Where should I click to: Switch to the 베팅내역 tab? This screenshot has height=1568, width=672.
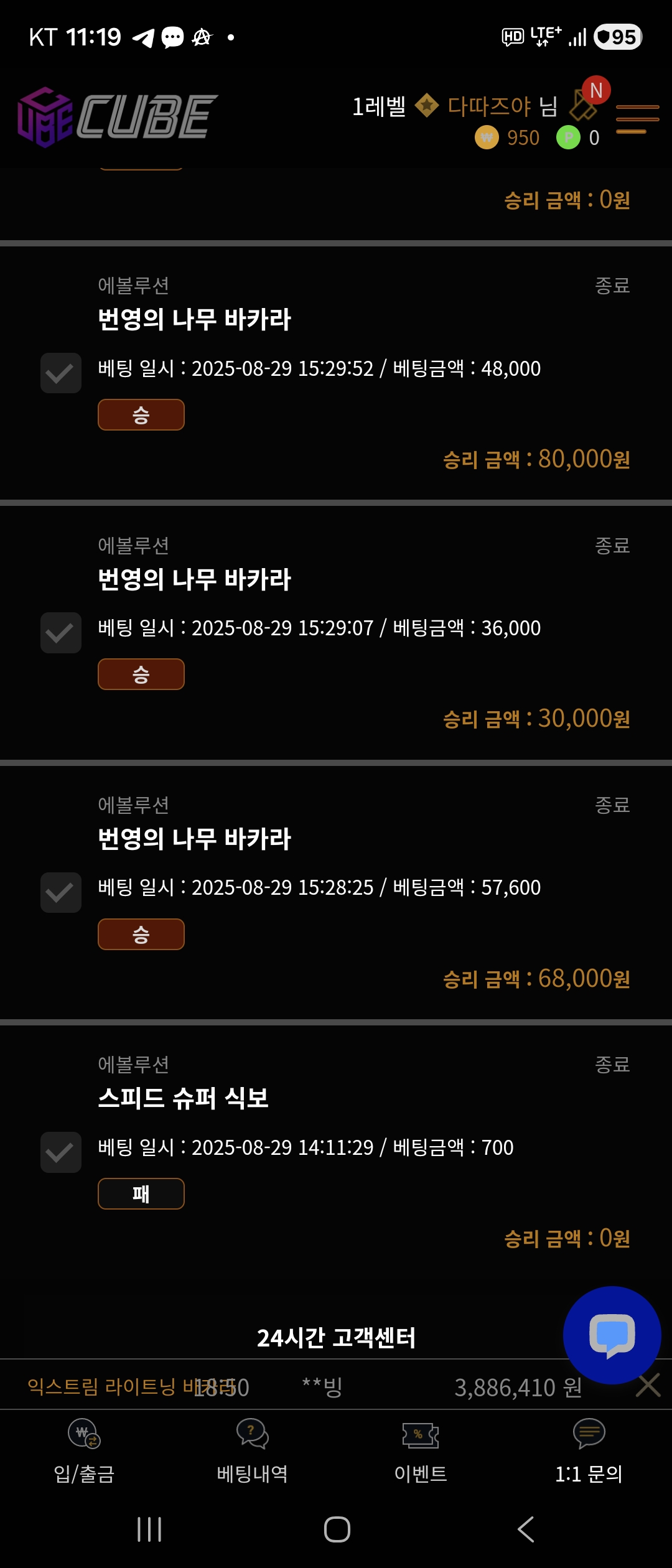click(x=252, y=1450)
